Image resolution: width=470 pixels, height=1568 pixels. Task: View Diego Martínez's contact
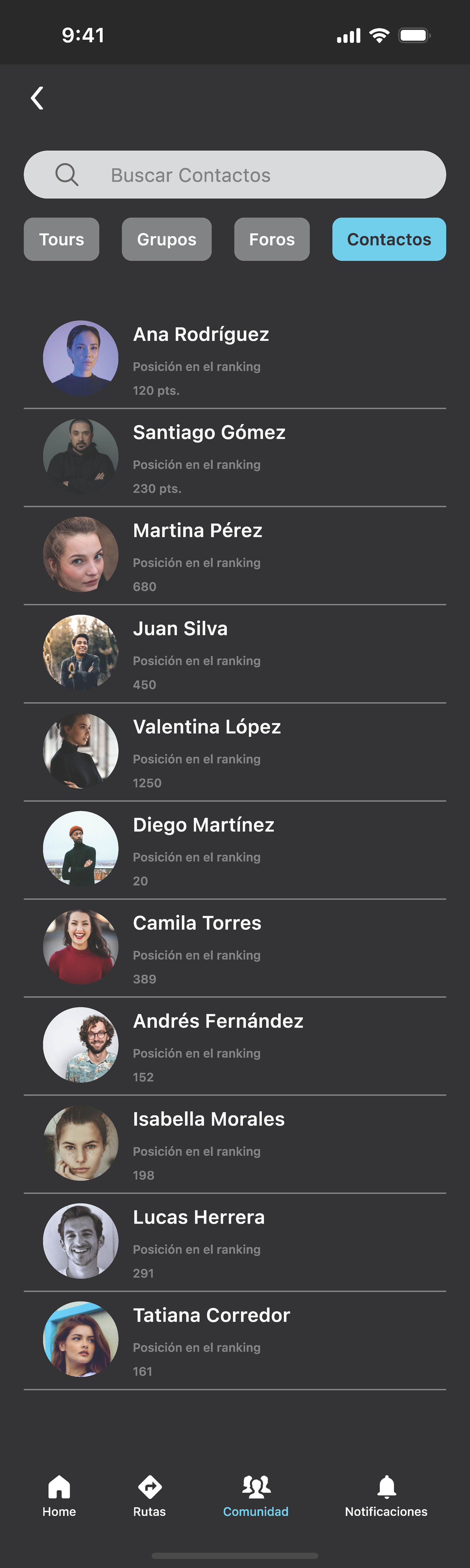coord(235,849)
